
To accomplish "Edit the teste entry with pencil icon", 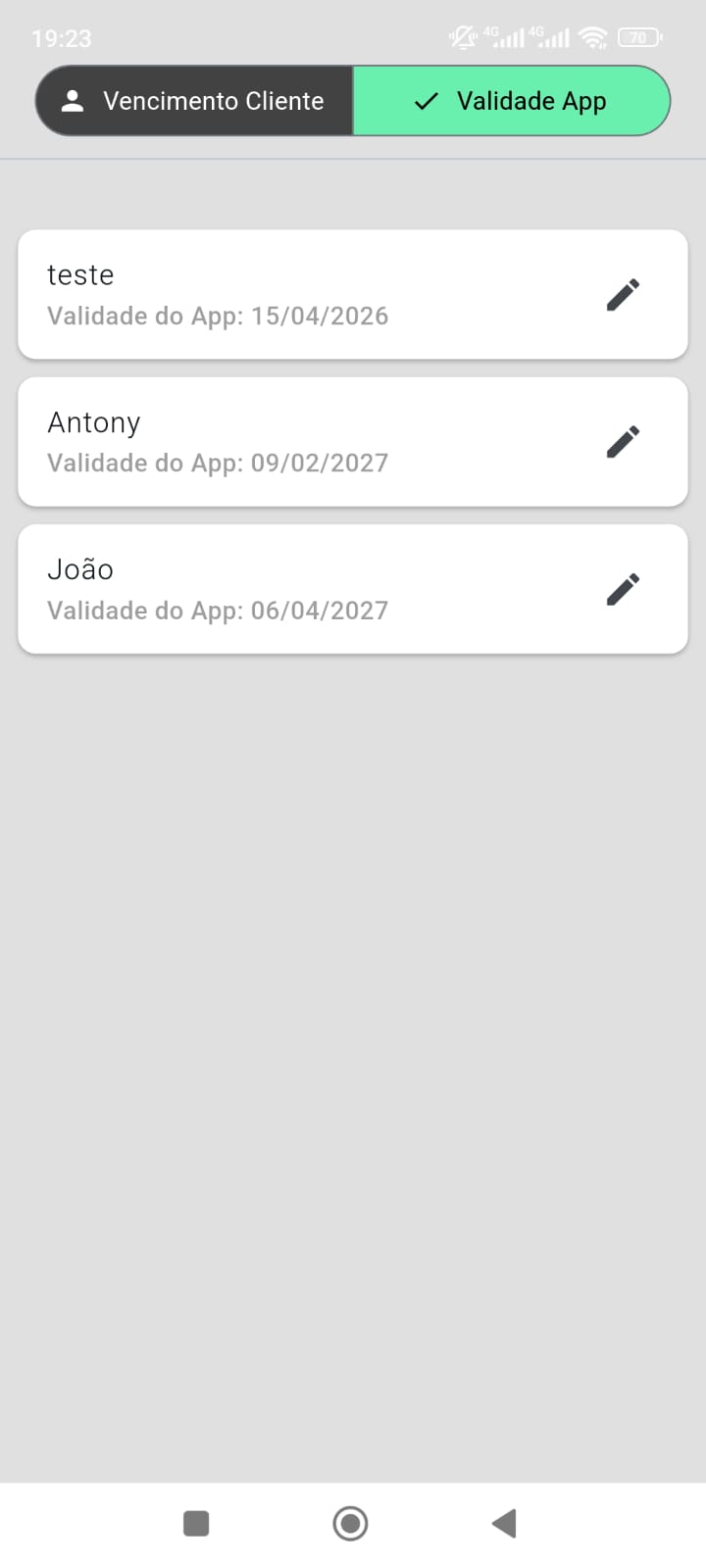I will tap(623, 295).
